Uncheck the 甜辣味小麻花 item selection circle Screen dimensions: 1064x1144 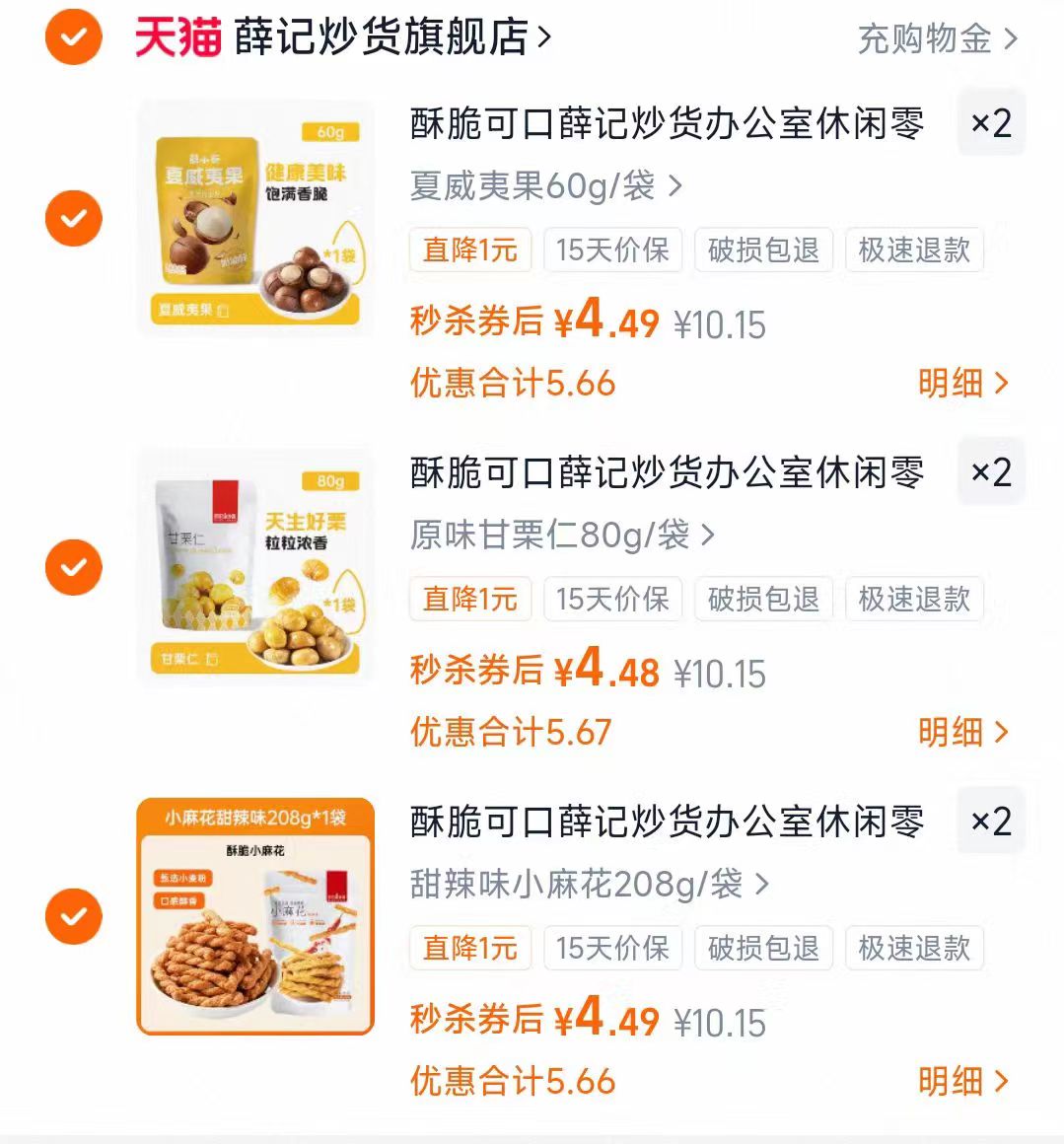(73, 916)
